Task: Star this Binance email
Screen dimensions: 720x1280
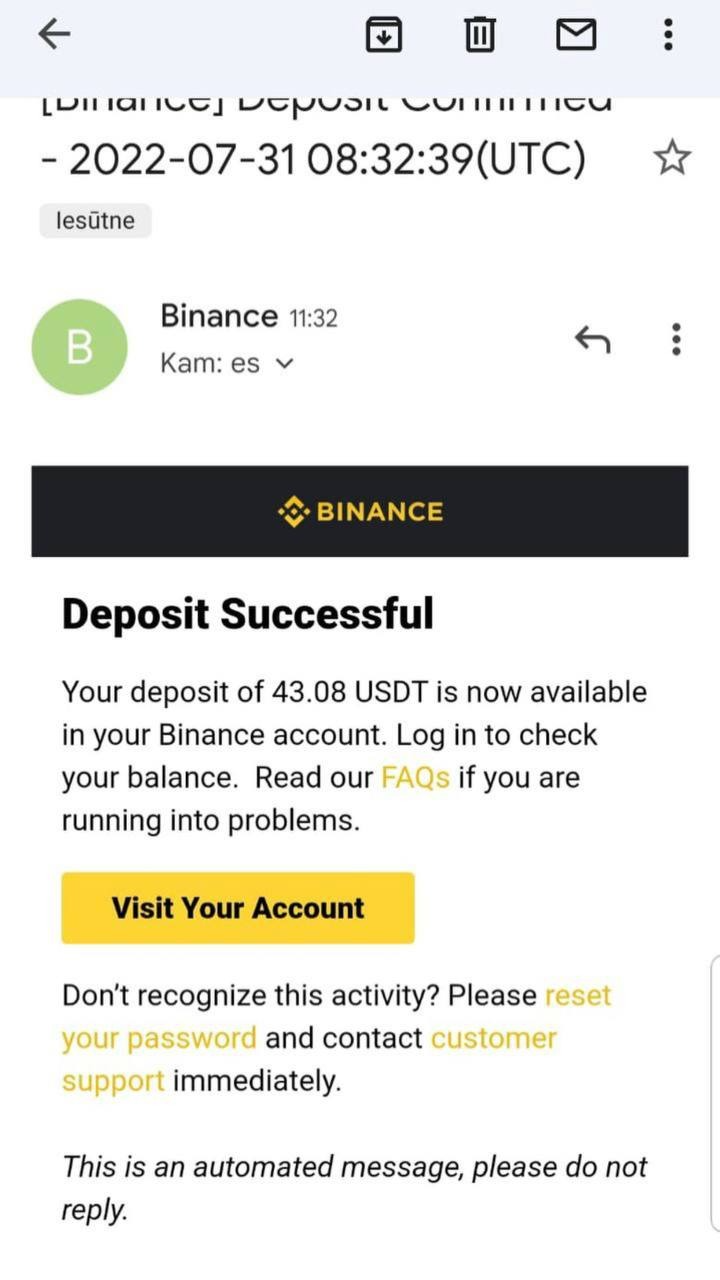Action: click(671, 158)
